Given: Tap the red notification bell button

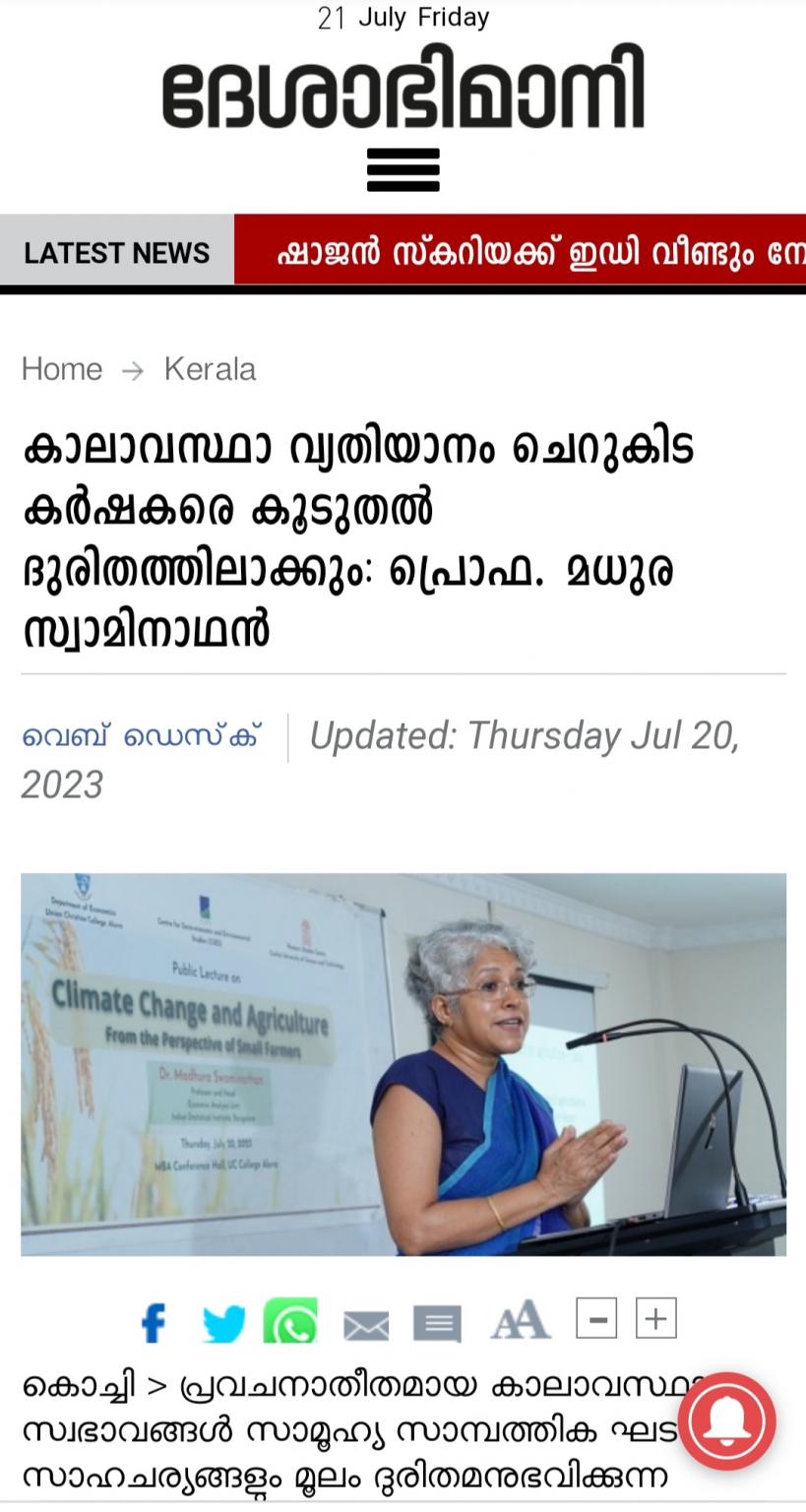Looking at the screenshot, I should pos(726,1421).
